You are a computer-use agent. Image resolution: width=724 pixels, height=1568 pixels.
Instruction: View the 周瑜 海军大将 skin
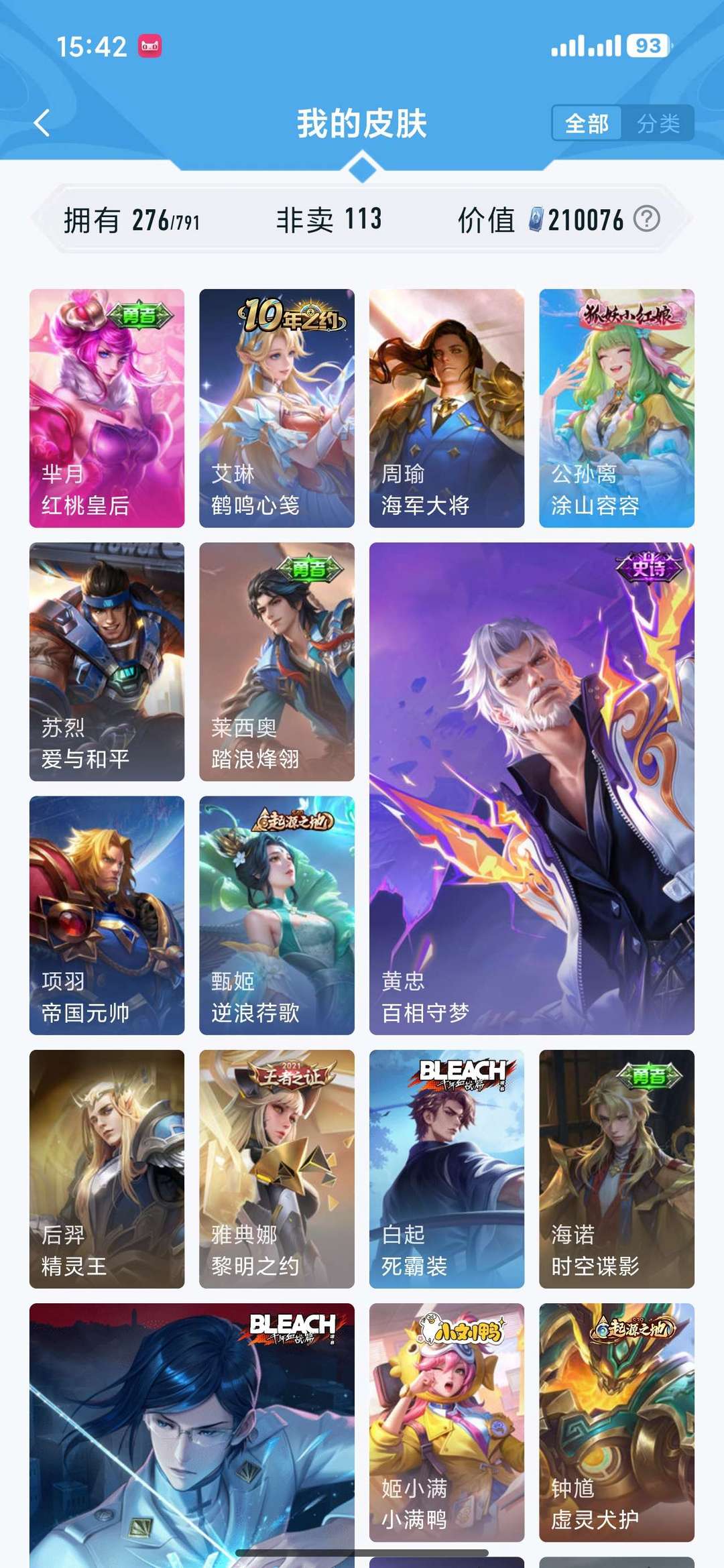click(446, 408)
